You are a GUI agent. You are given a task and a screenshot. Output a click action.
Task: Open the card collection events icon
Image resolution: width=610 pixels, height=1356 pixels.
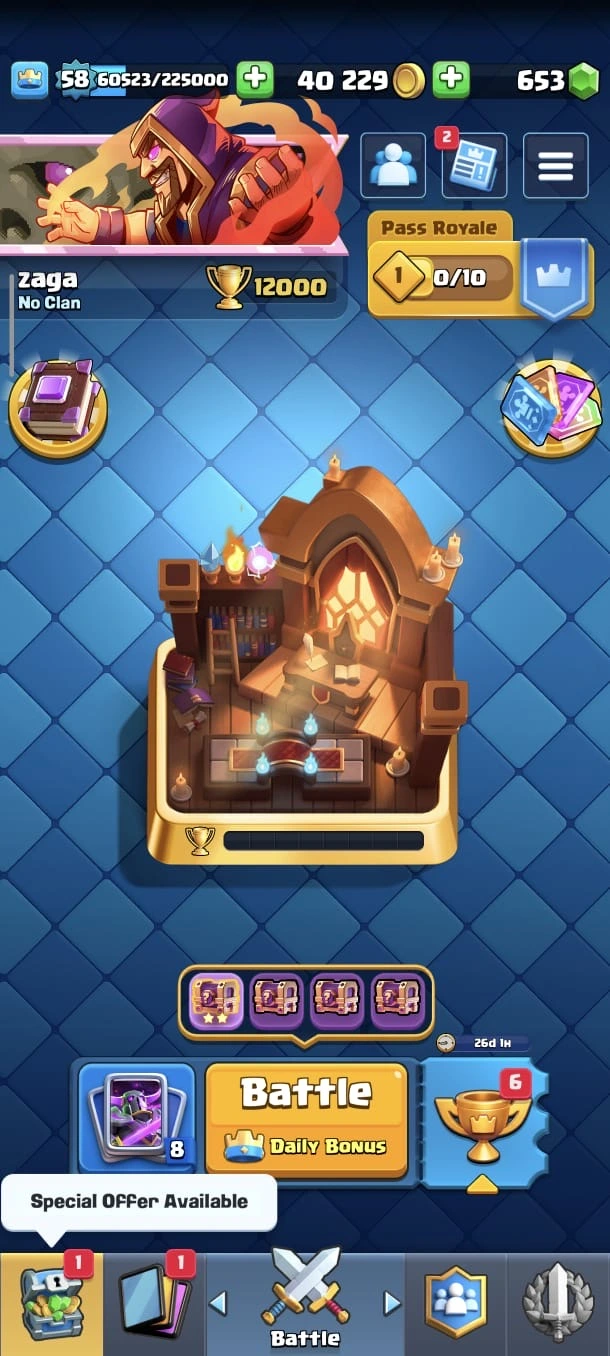pos(551,407)
